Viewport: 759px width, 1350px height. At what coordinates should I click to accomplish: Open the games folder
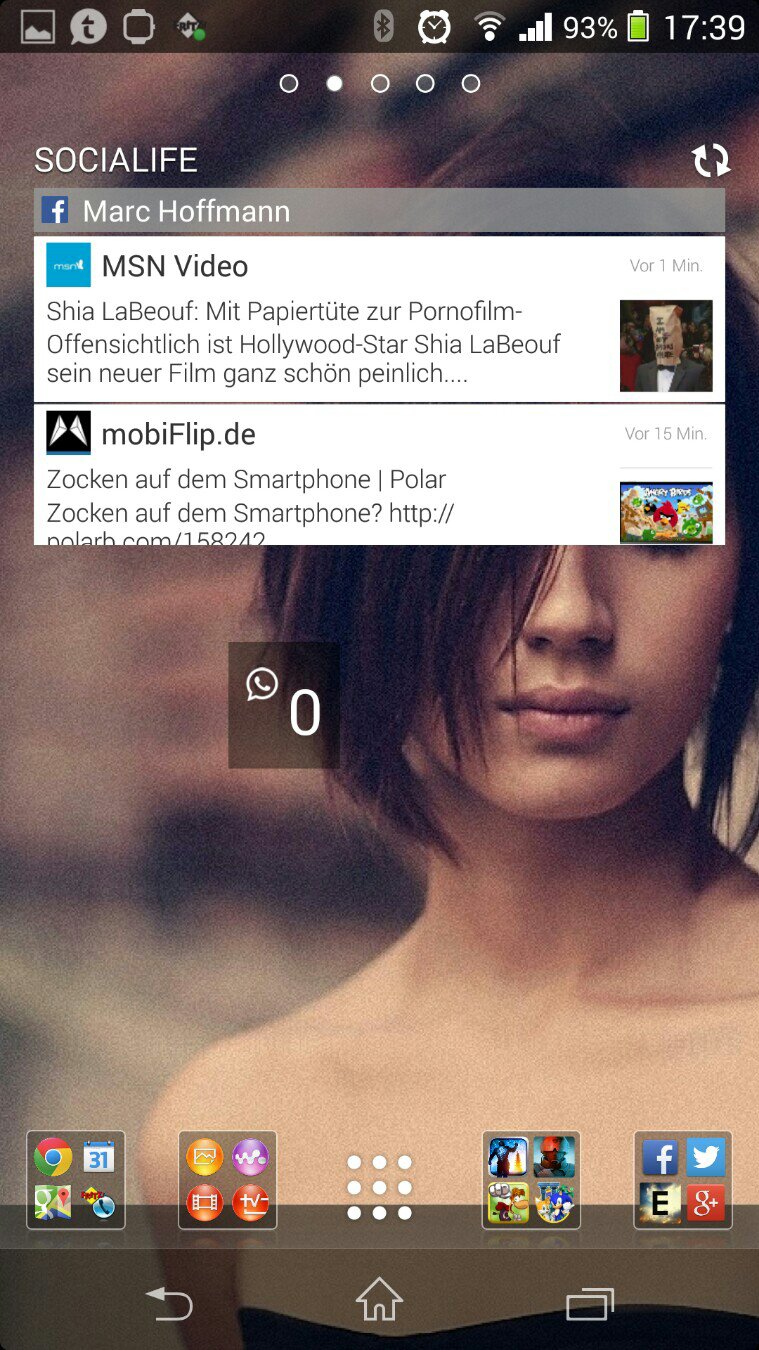click(531, 1180)
